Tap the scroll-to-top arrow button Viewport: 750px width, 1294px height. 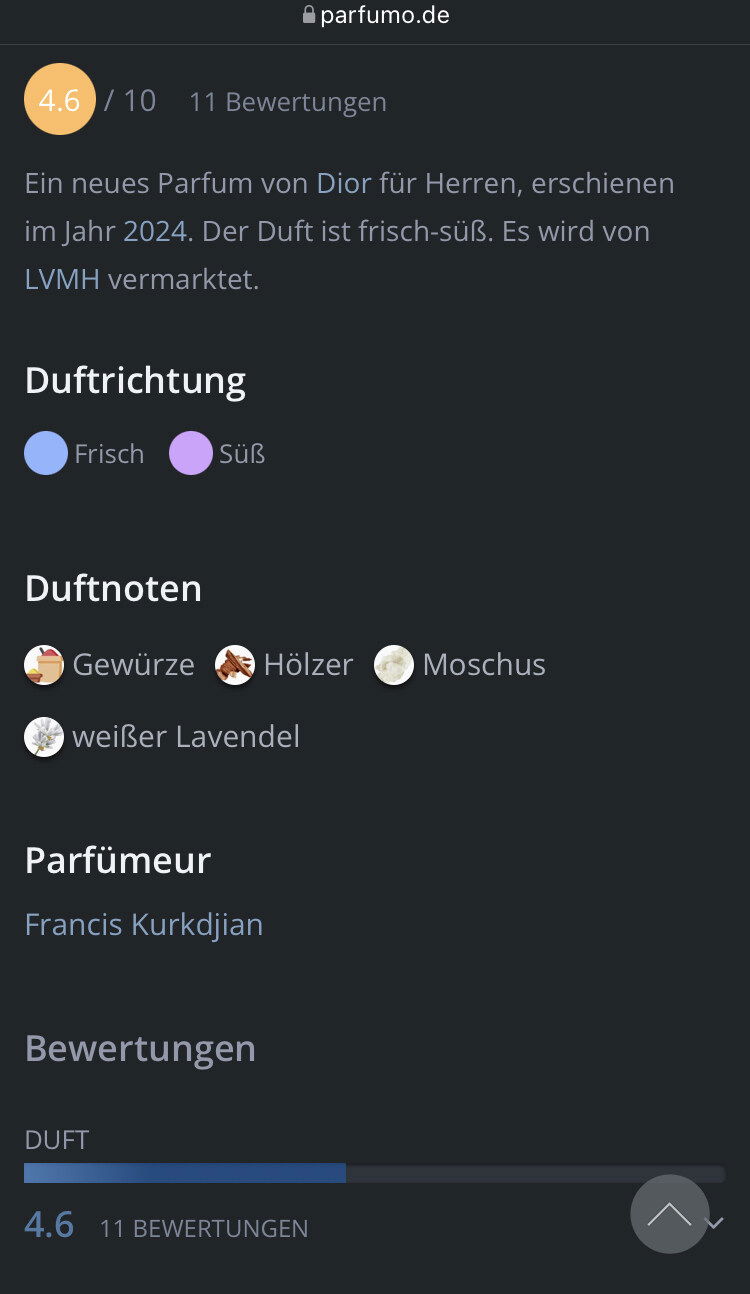[x=670, y=1214]
